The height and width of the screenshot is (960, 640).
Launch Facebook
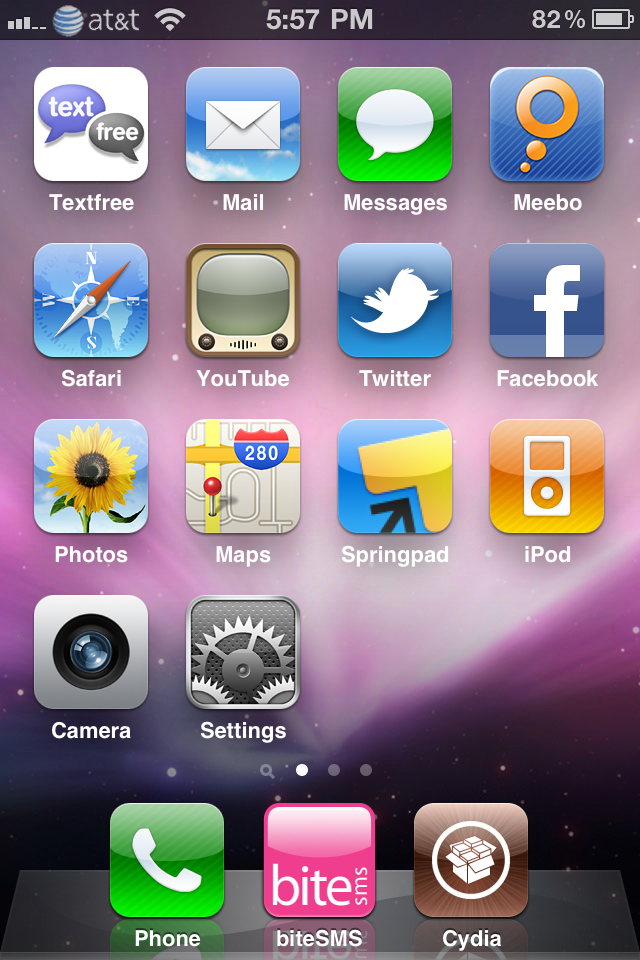547,300
